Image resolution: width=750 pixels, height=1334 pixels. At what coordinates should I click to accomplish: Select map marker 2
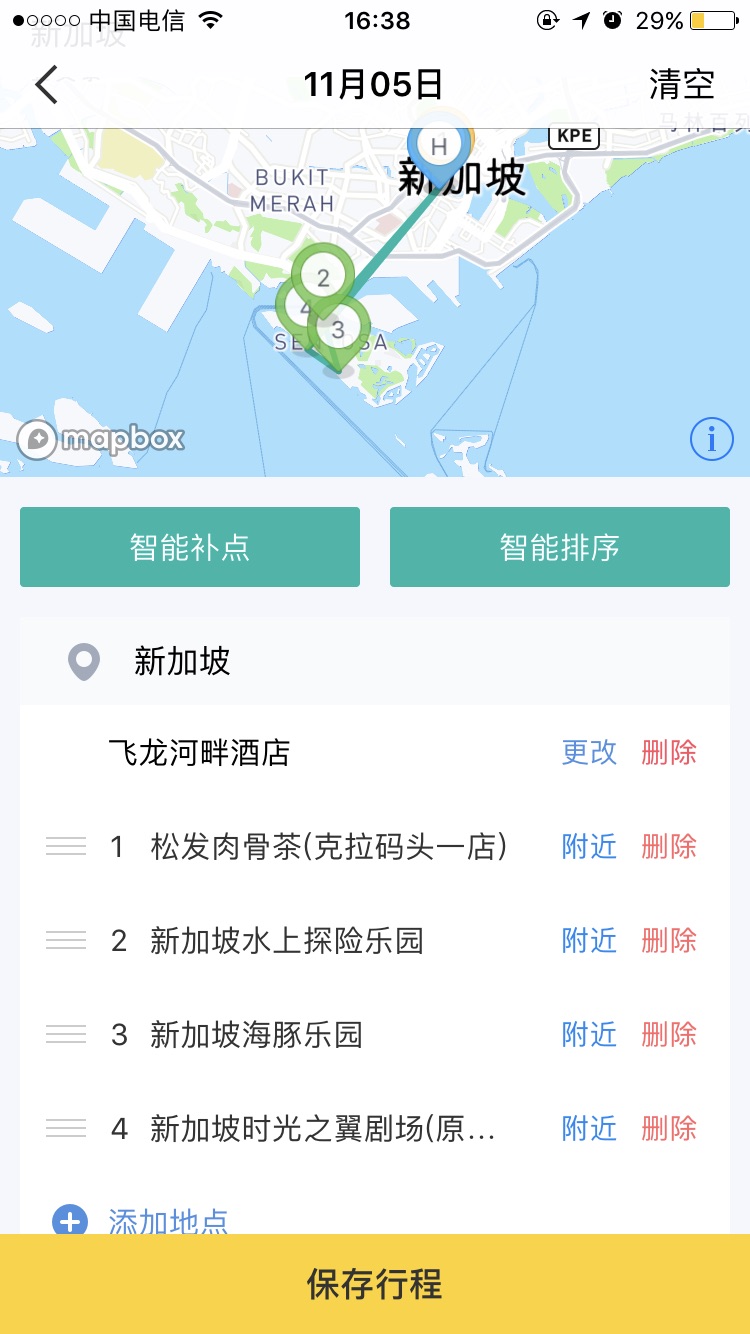coord(322,276)
